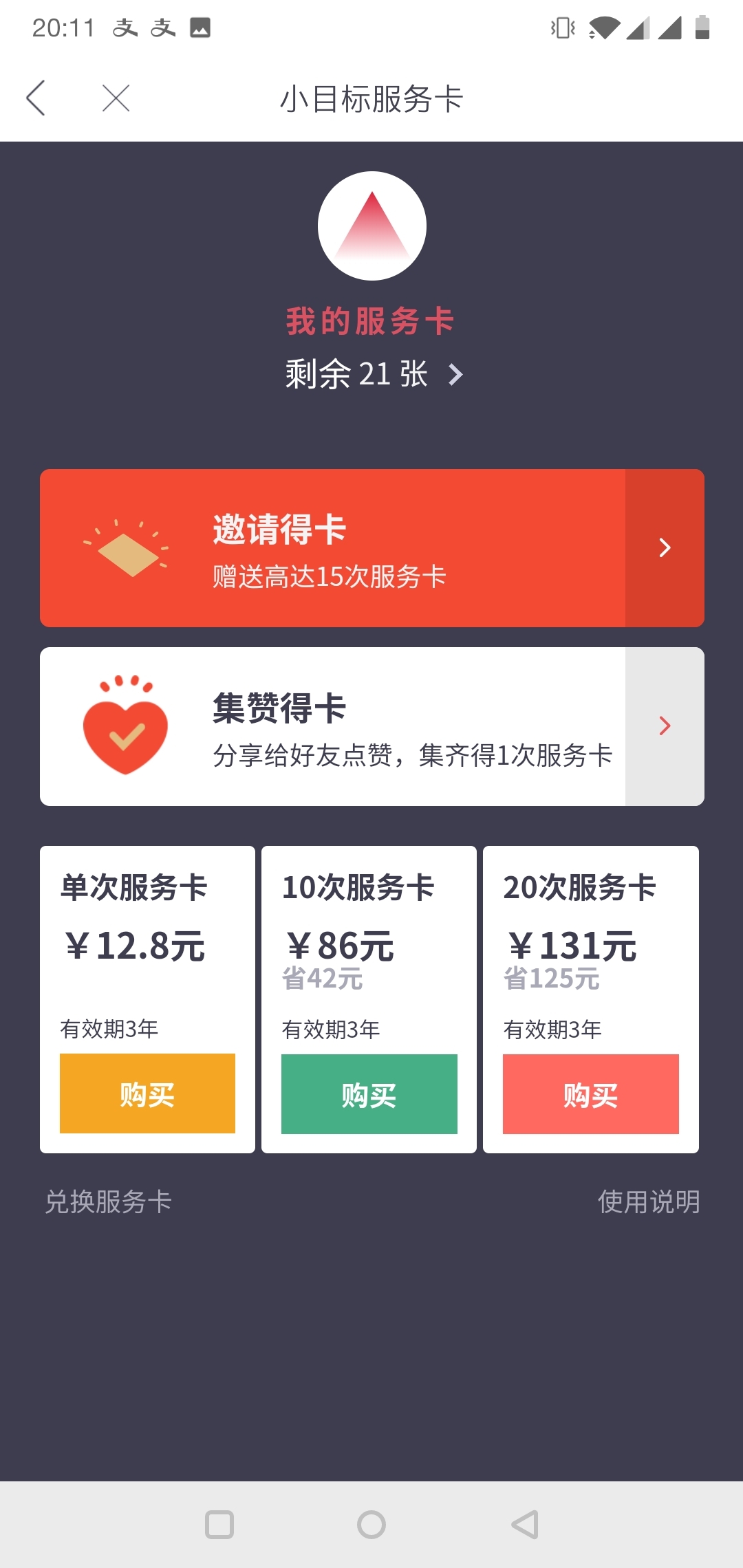Buy the 10次服务卡 for ¥86
743x1568 pixels.
[x=369, y=1093]
